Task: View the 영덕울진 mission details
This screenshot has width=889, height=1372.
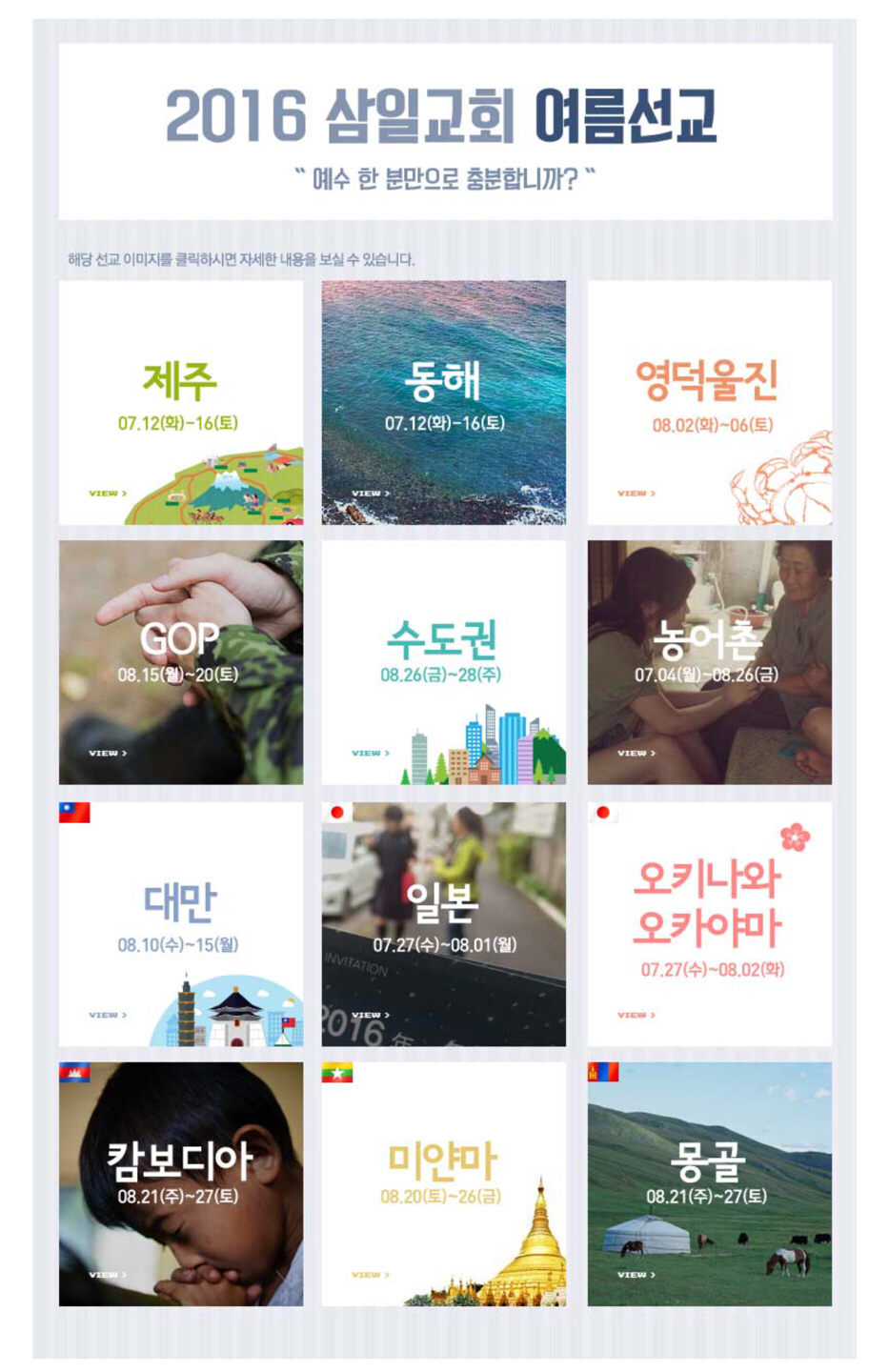Action: (x=709, y=402)
